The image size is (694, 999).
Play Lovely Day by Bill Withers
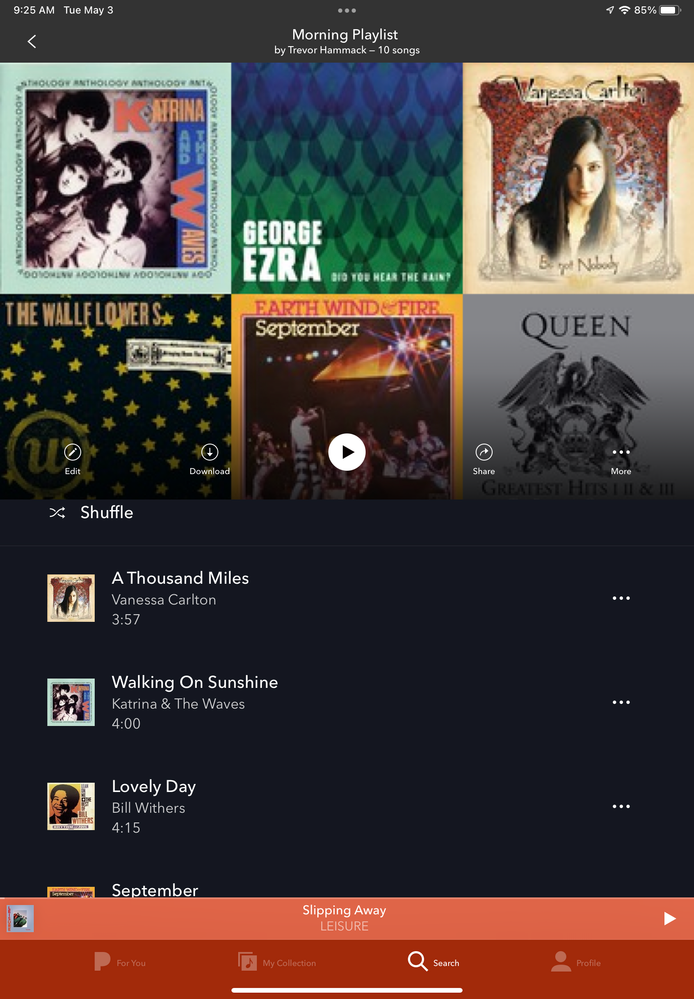pos(153,806)
